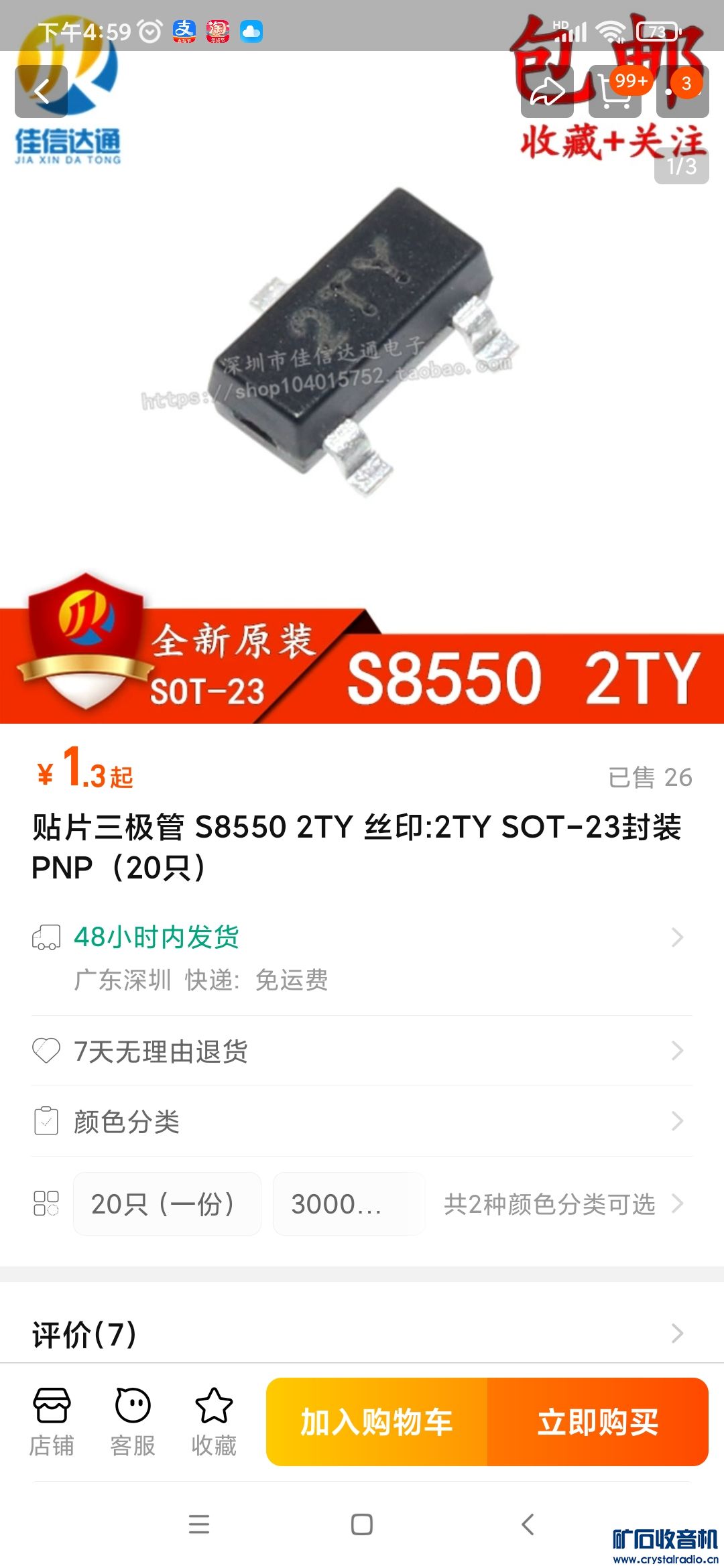View the 7天无理由退货 return policy
Viewport: 724px width, 1568px height.
pyautogui.click(x=362, y=1051)
